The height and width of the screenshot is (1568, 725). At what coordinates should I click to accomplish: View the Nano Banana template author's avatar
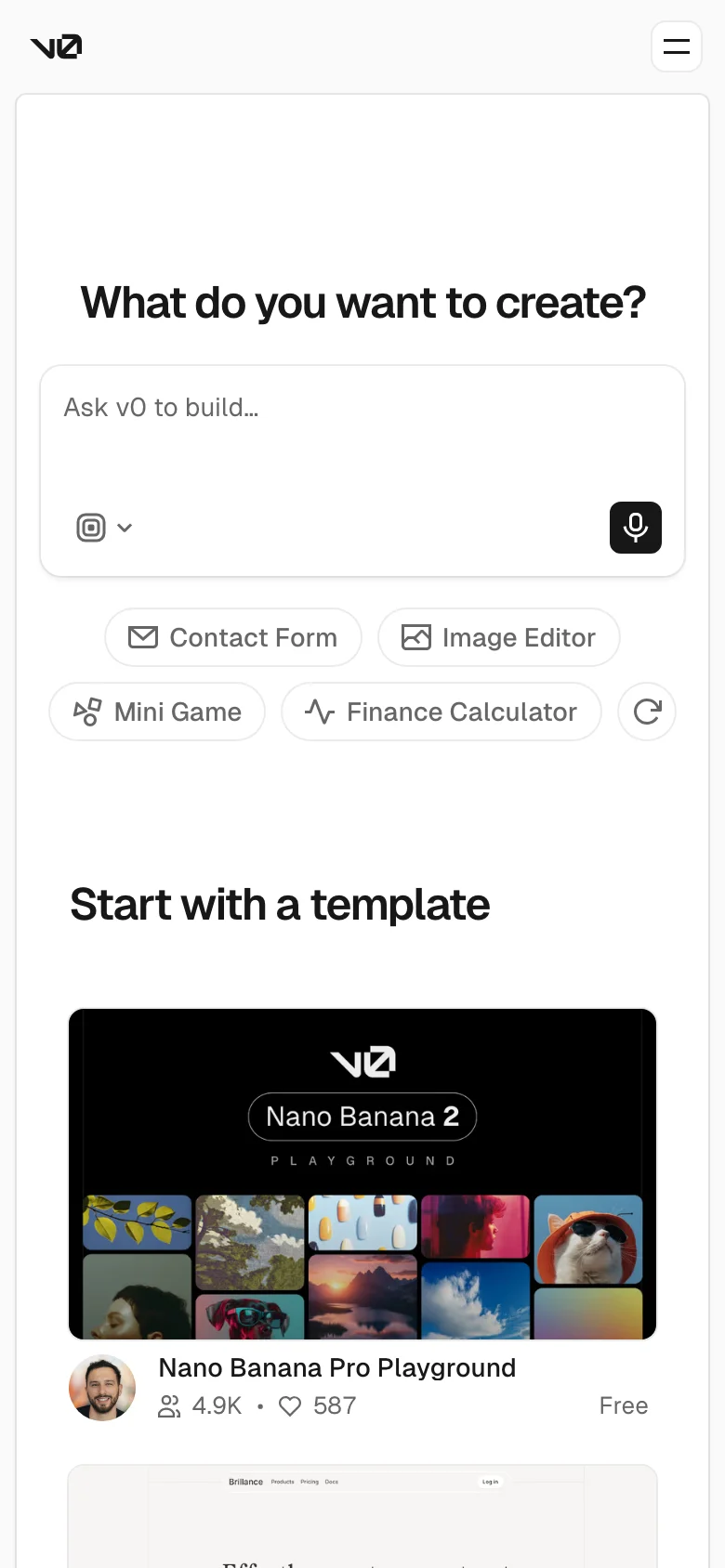point(102,1388)
